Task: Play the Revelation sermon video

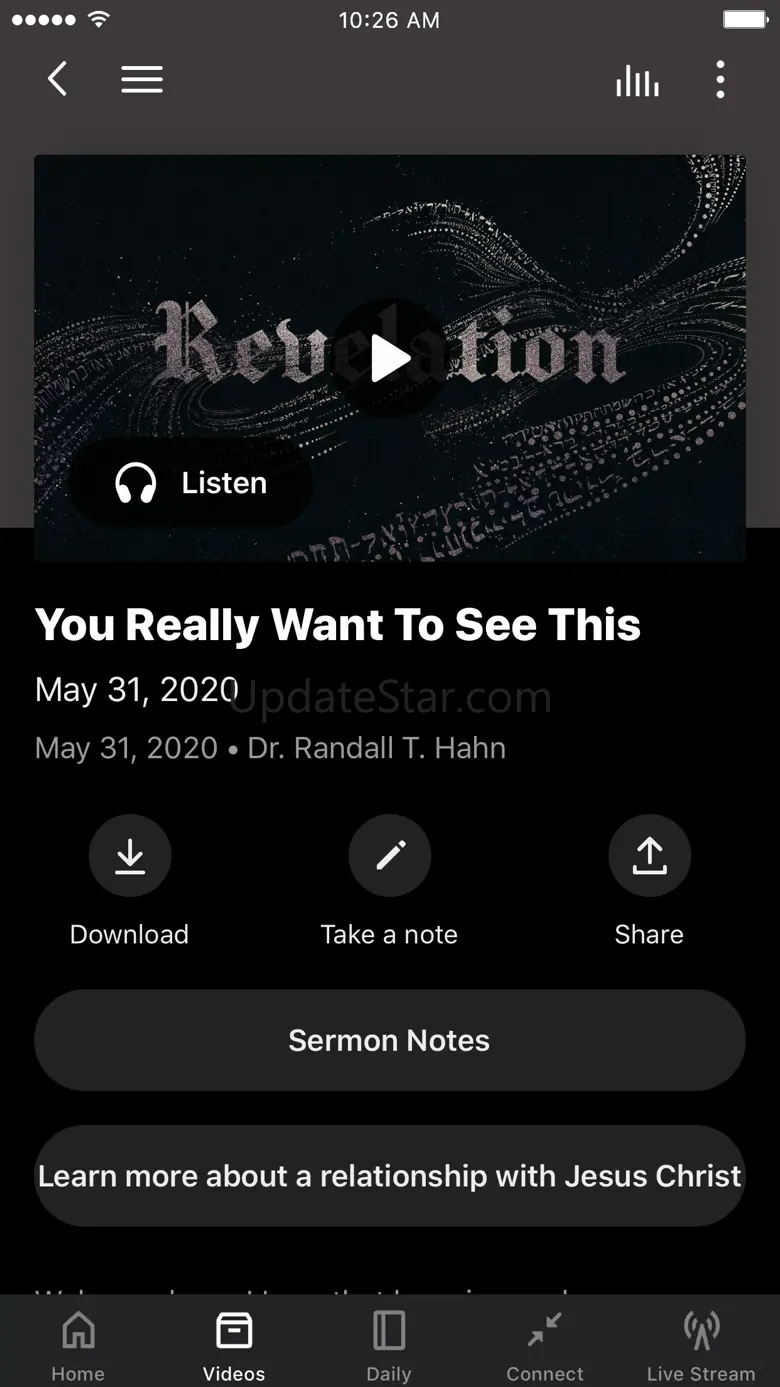Action: click(x=390, y=358)
